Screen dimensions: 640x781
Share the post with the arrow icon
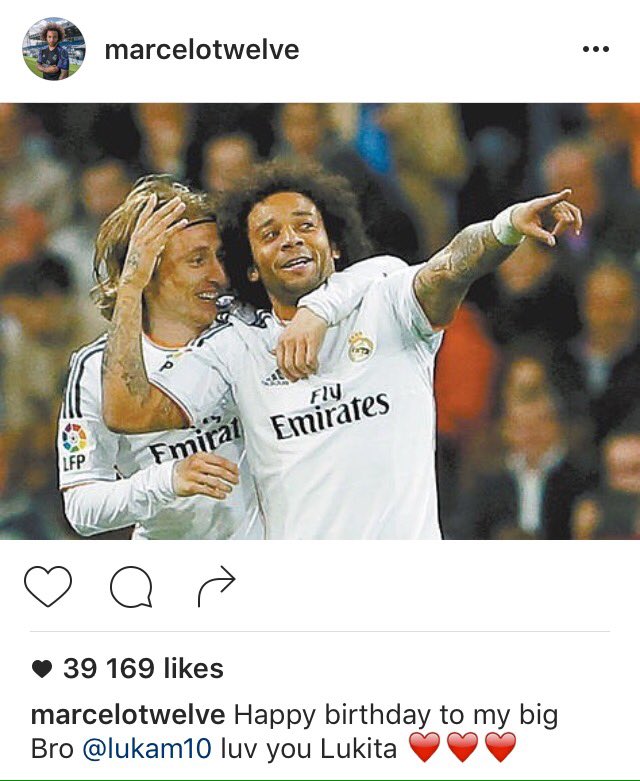(215, 587)
